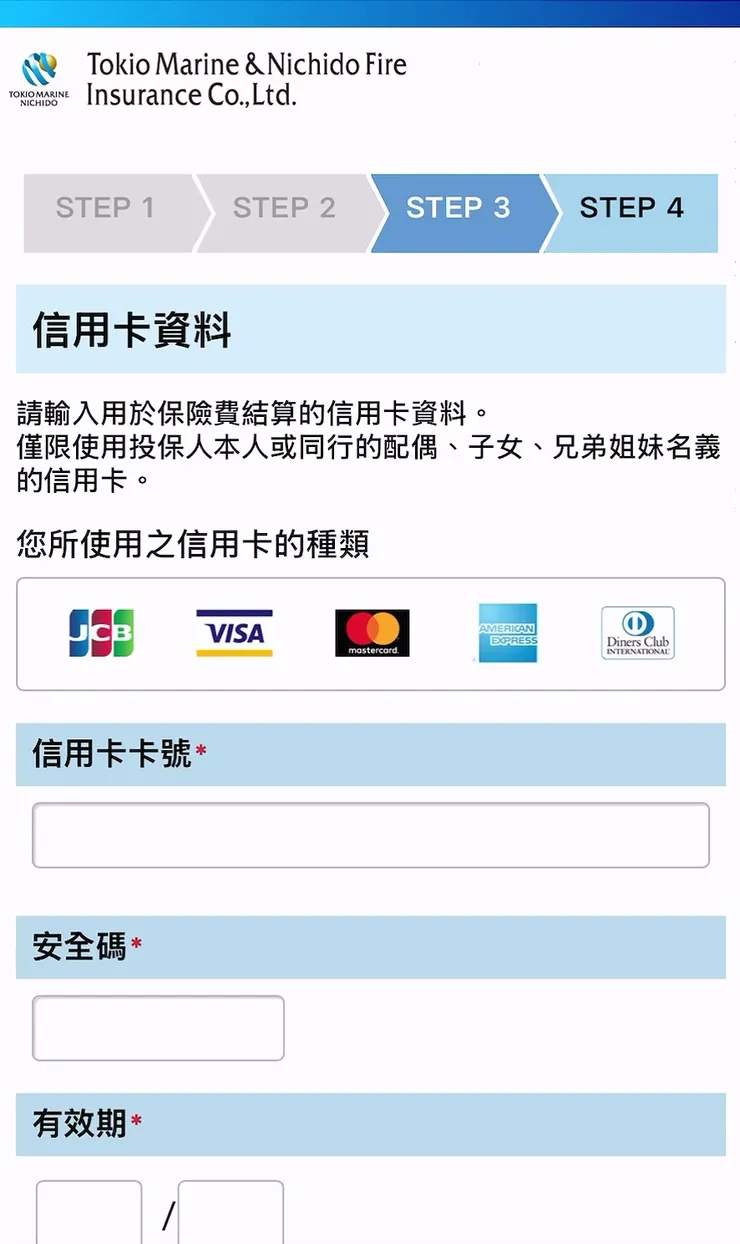Image resolution: width=740 pixels, height=1244 pixels.
Task: Select the JCB card brand icon
Action: coord(103,632)
